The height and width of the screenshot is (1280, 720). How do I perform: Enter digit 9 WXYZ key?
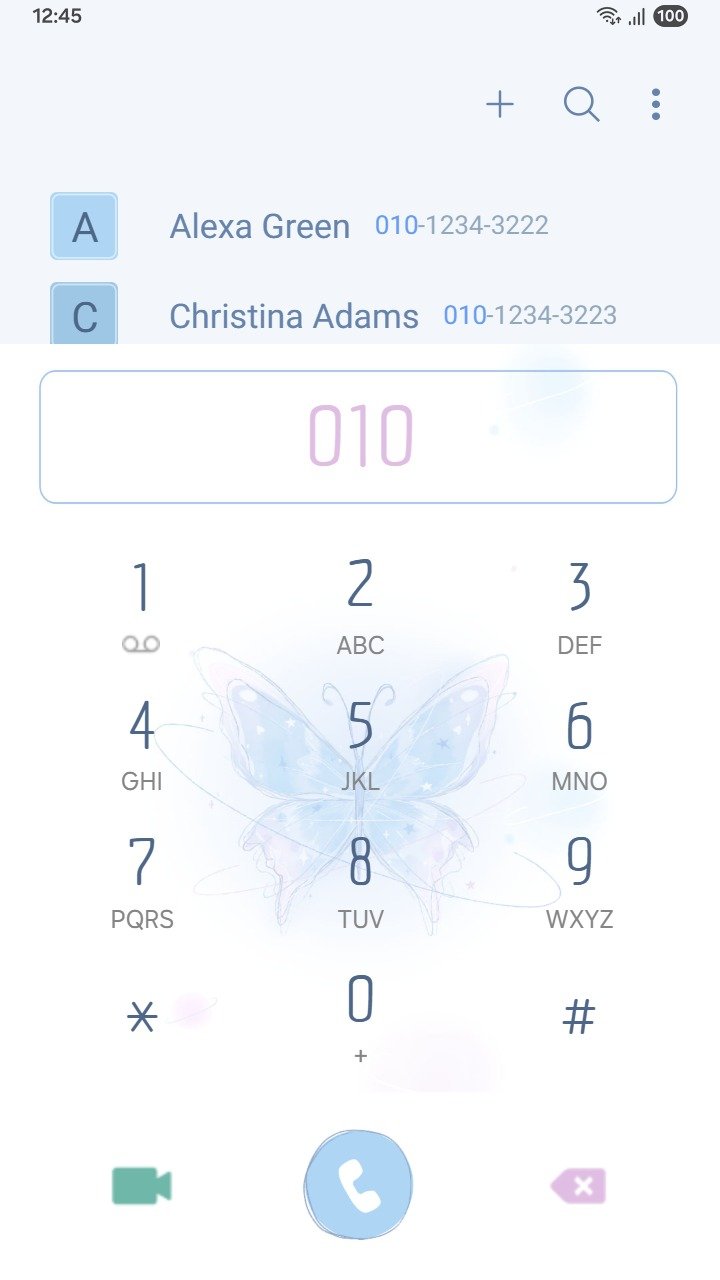coord(579,880)
